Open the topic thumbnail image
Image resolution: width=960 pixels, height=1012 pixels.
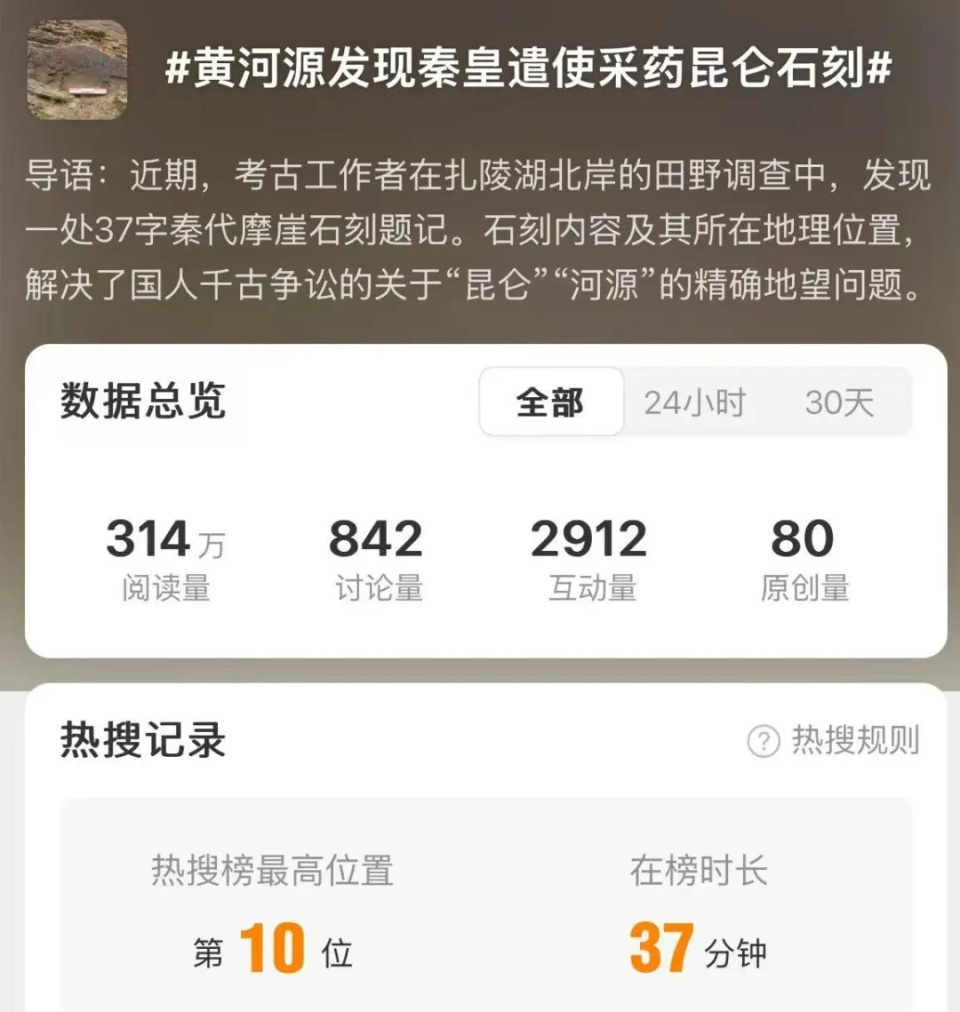77,70
